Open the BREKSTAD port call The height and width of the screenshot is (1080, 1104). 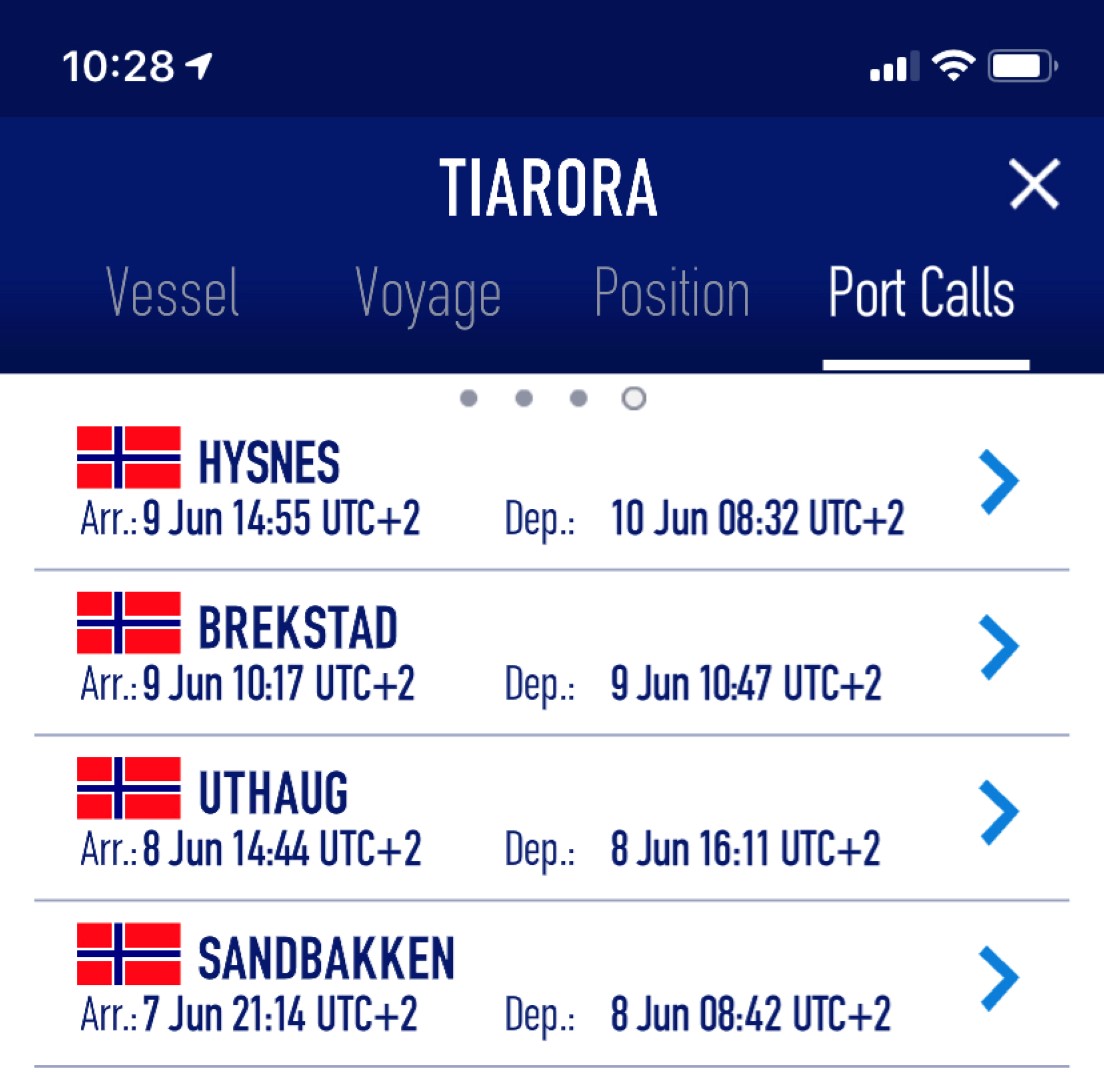[997, 648]
